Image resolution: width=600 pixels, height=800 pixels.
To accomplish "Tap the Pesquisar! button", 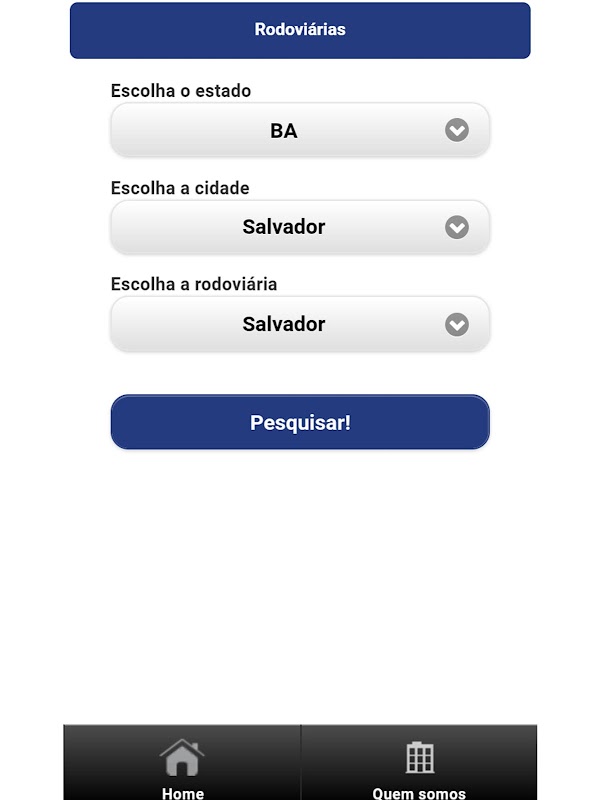I will pos(300,422).
